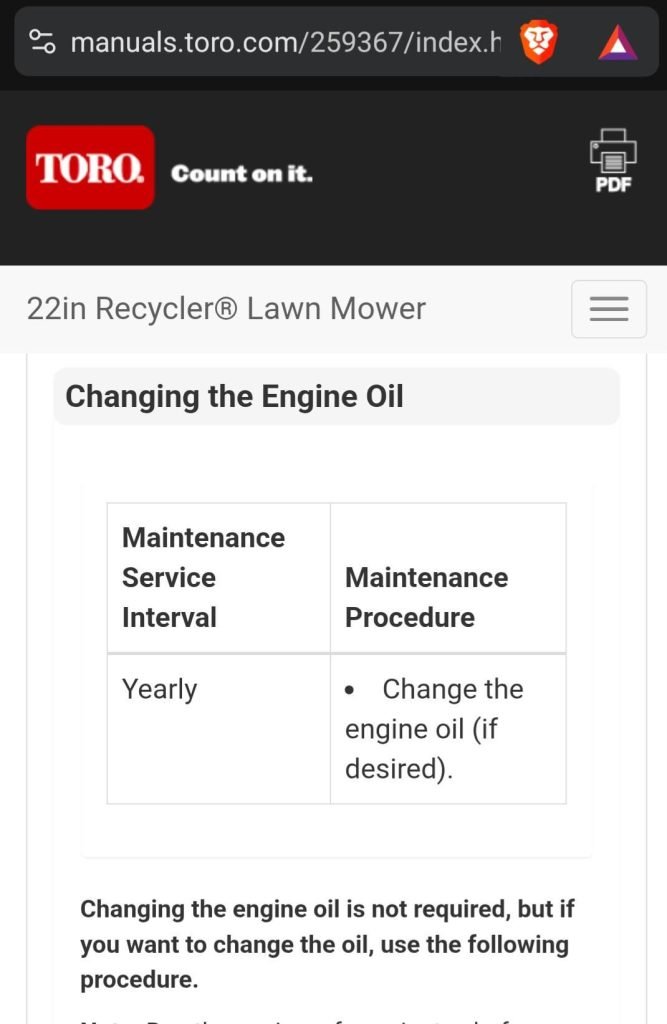Go to Toro home via logo

[90, 168]
